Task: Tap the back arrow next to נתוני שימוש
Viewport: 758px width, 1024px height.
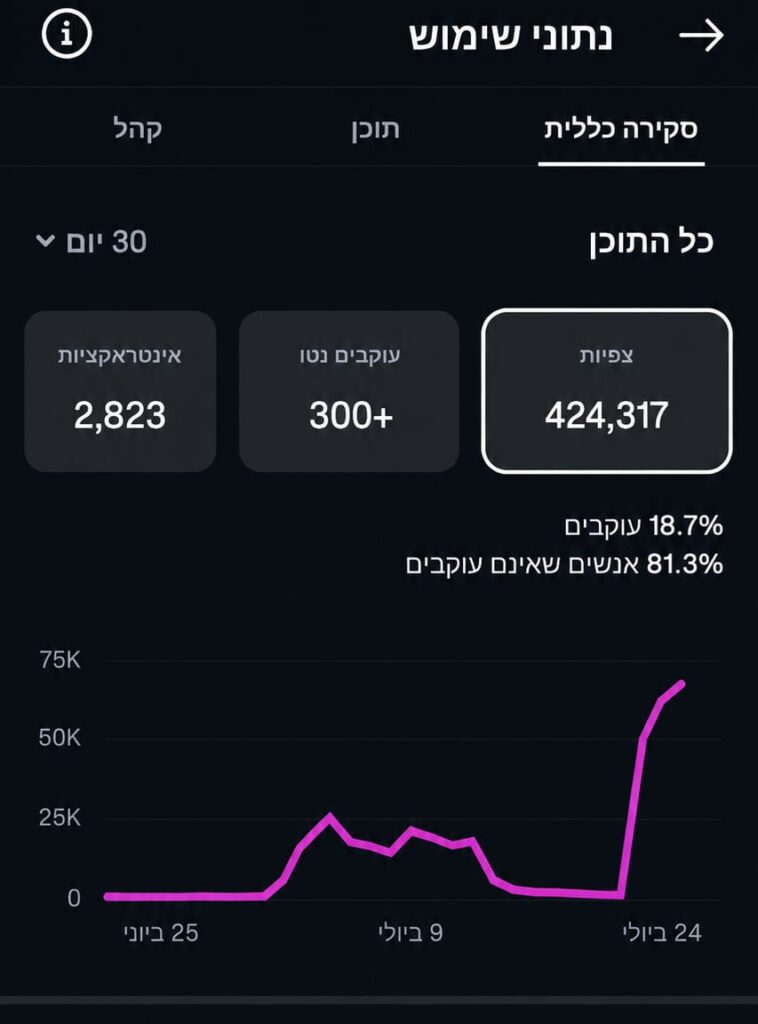Action: 701,35
